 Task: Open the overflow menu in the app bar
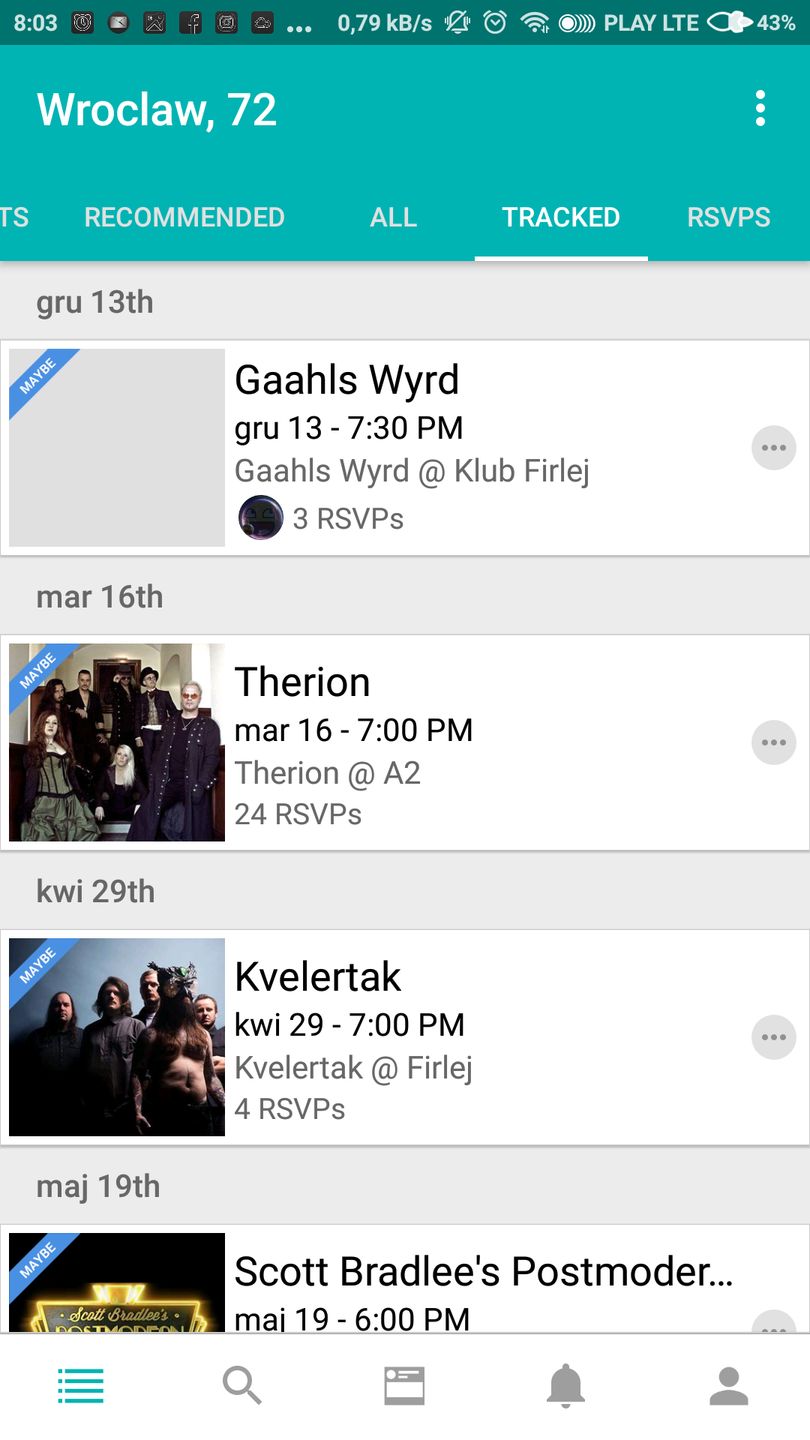point(760,108)
